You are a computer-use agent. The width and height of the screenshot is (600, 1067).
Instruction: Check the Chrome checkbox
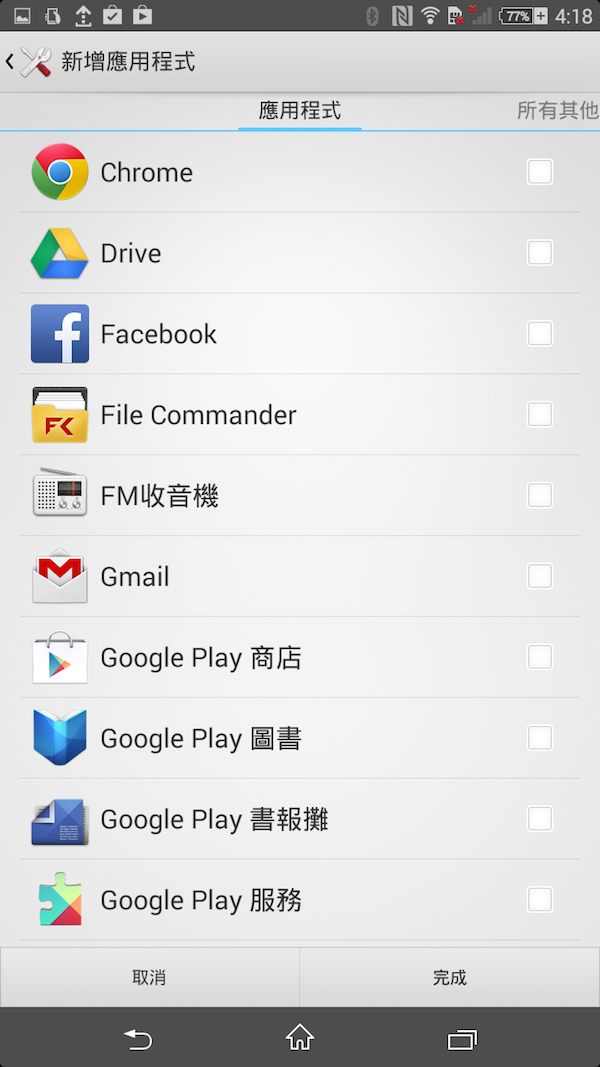click(540, 172)
